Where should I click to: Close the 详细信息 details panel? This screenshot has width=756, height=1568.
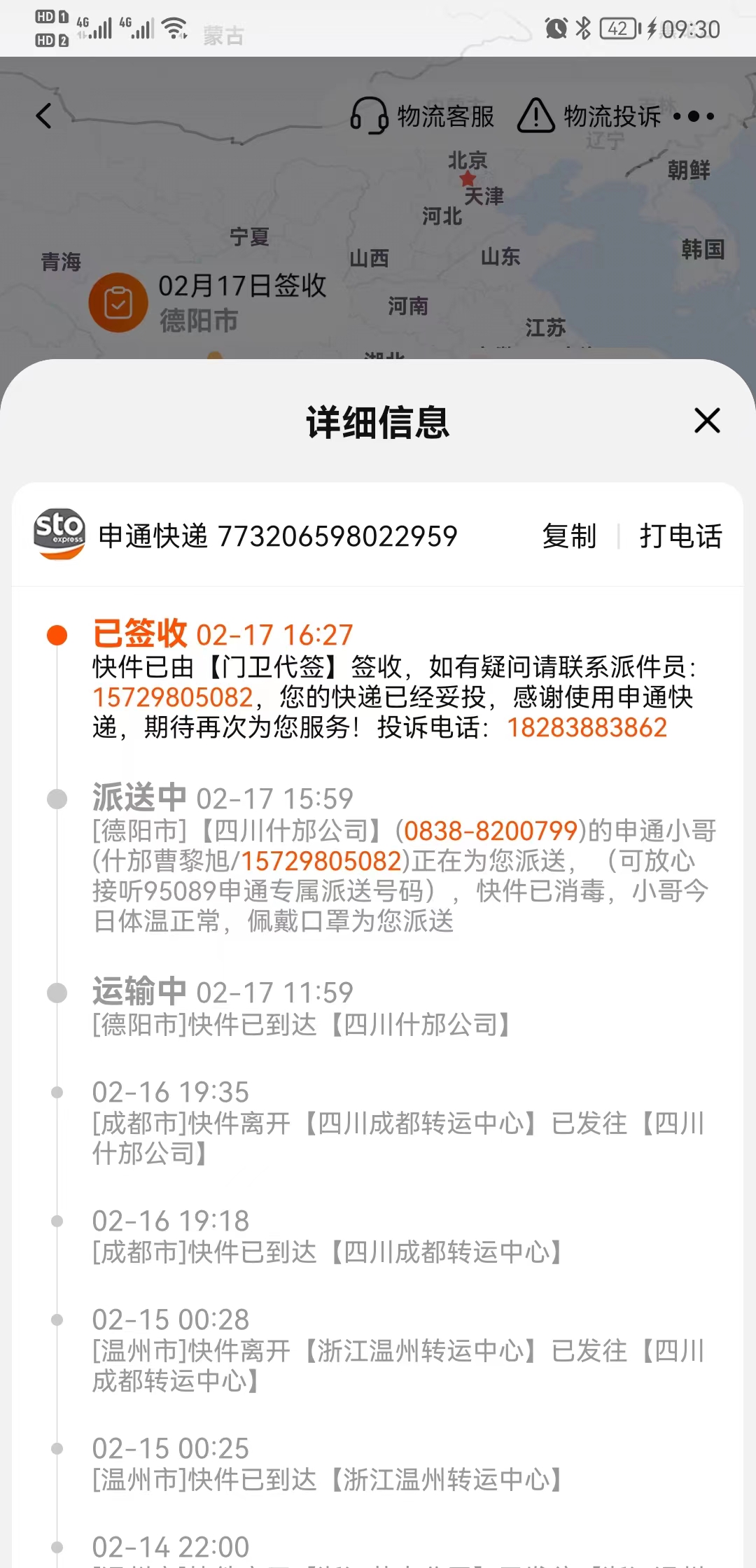click(x=707, y=421)
